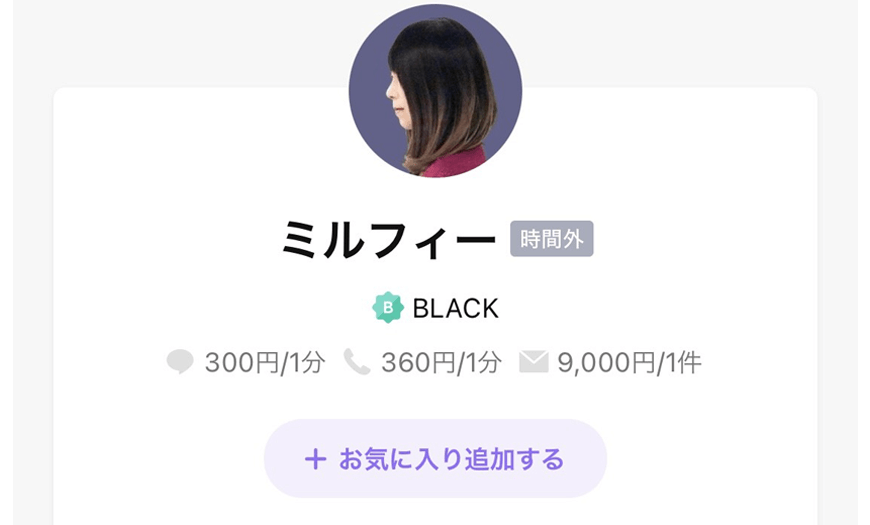Tap お気に入り追加する to favorite ミルフィー
870x525 pixels.
[435, 459]
